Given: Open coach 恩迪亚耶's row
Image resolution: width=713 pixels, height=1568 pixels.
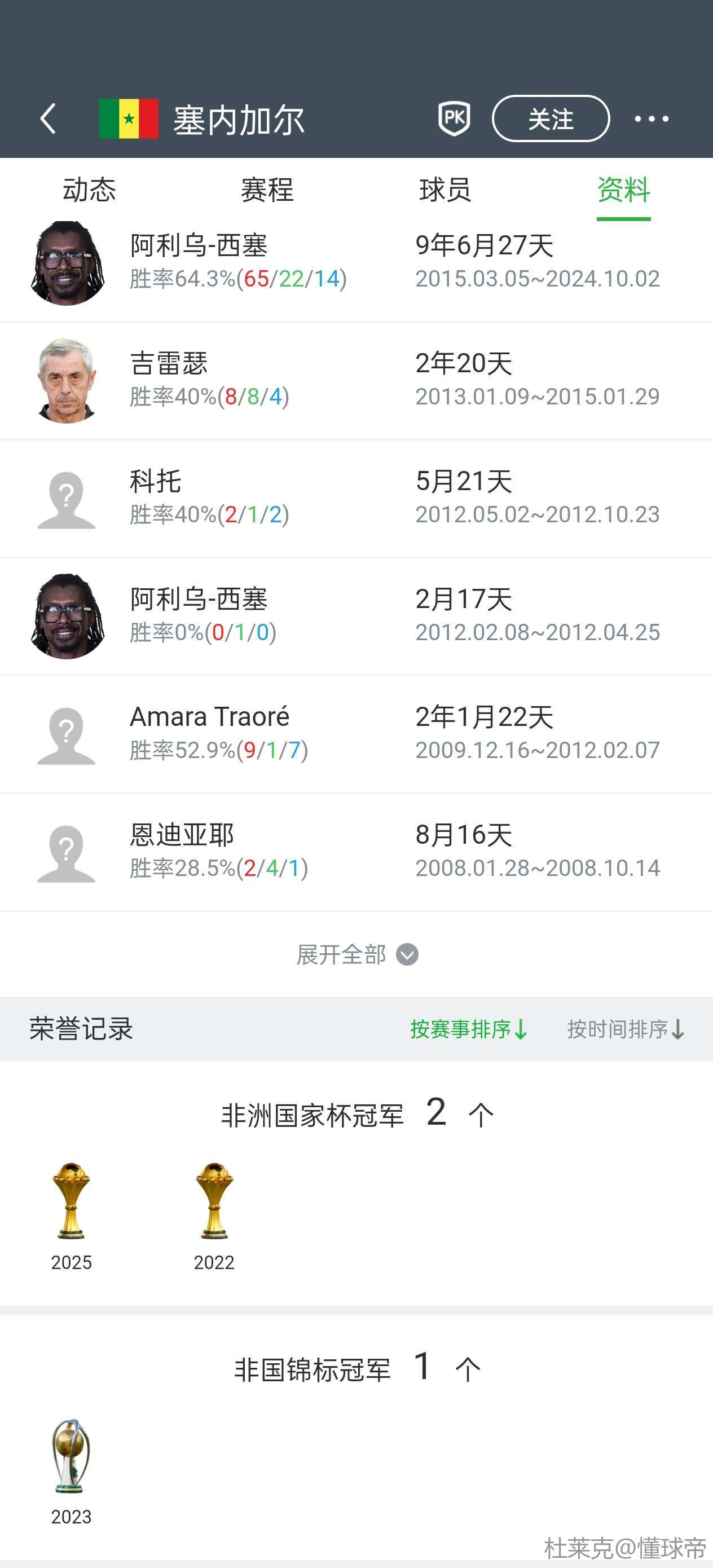Looking at the screenshot, I should coord(356,852).
